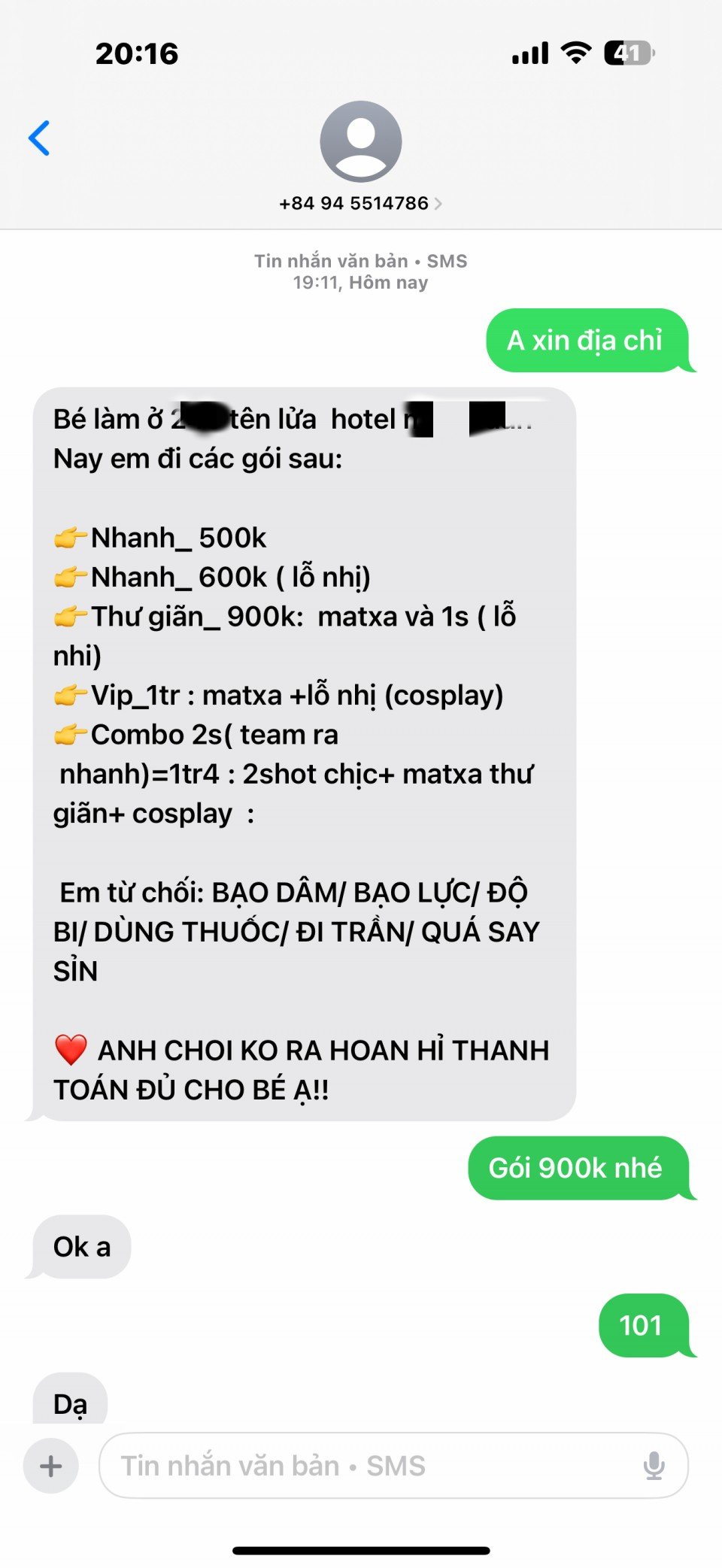The height and width of the screenshot is (1568, 722).
Task: Open the plus attachments menu
Action: point(51,1466)
